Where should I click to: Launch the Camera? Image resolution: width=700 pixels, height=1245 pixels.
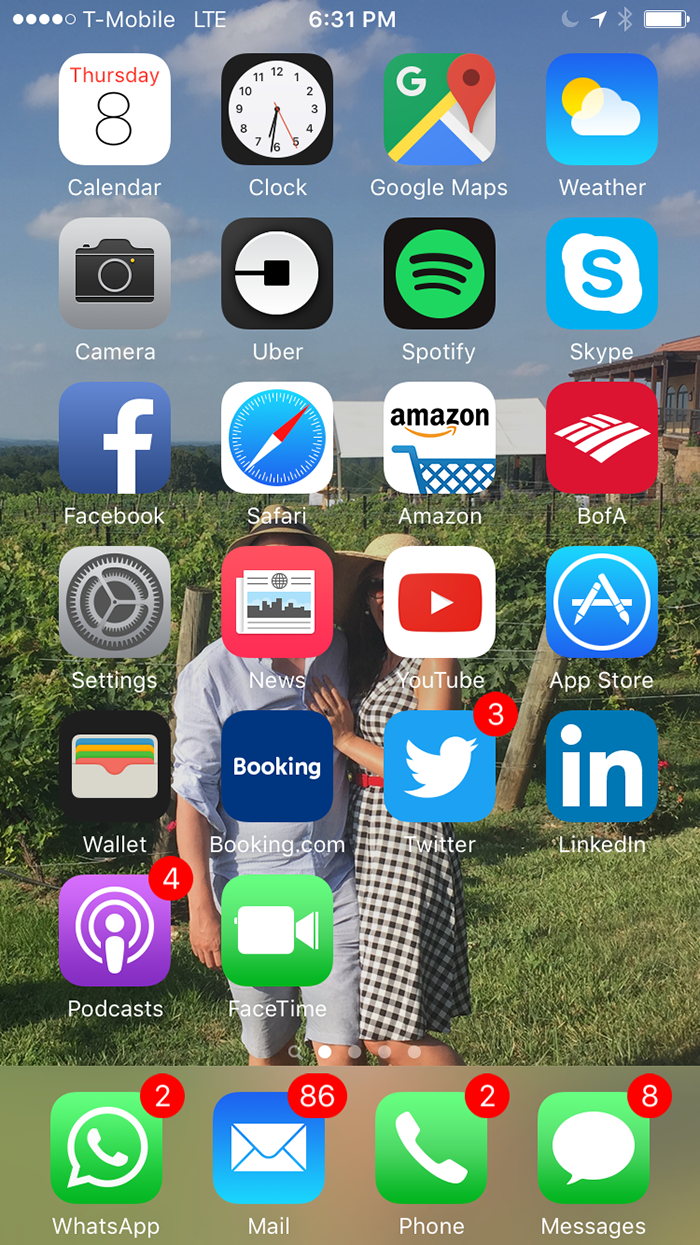pos(115,273)
